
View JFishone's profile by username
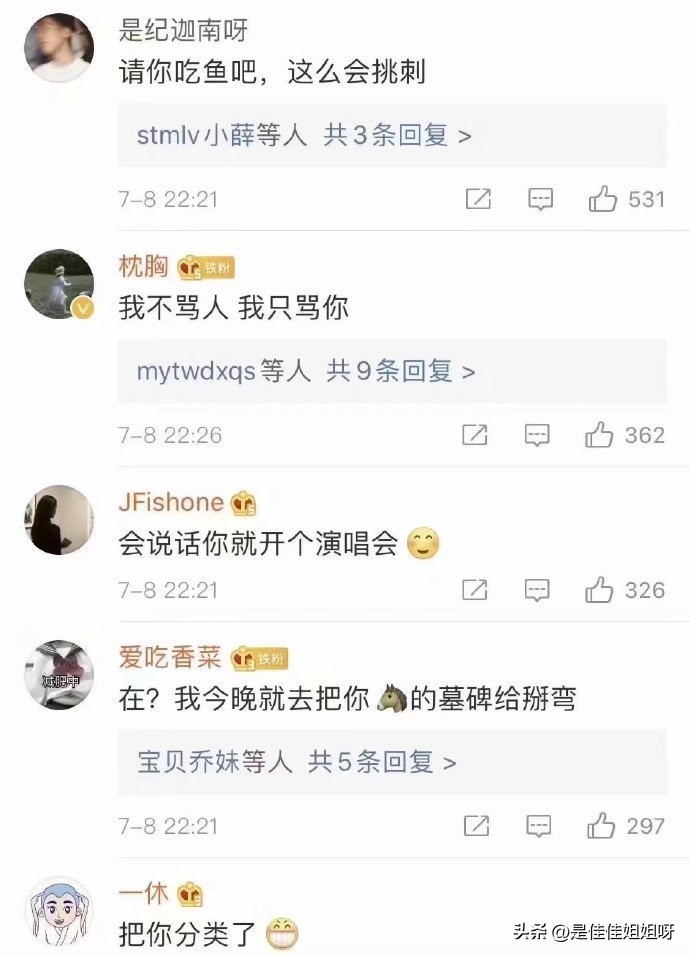click(x=171, y=503)
